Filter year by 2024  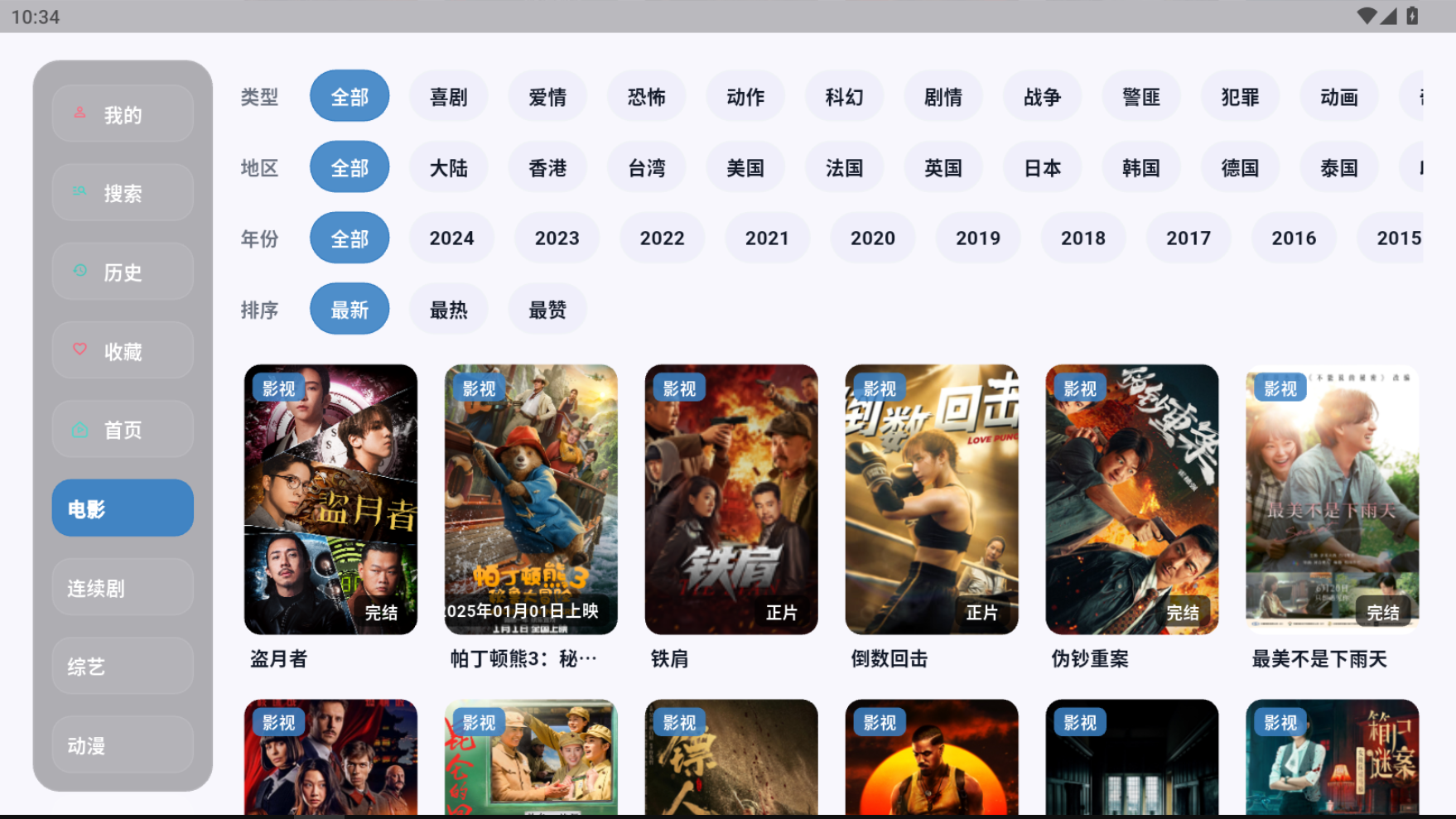click(451, 238)
